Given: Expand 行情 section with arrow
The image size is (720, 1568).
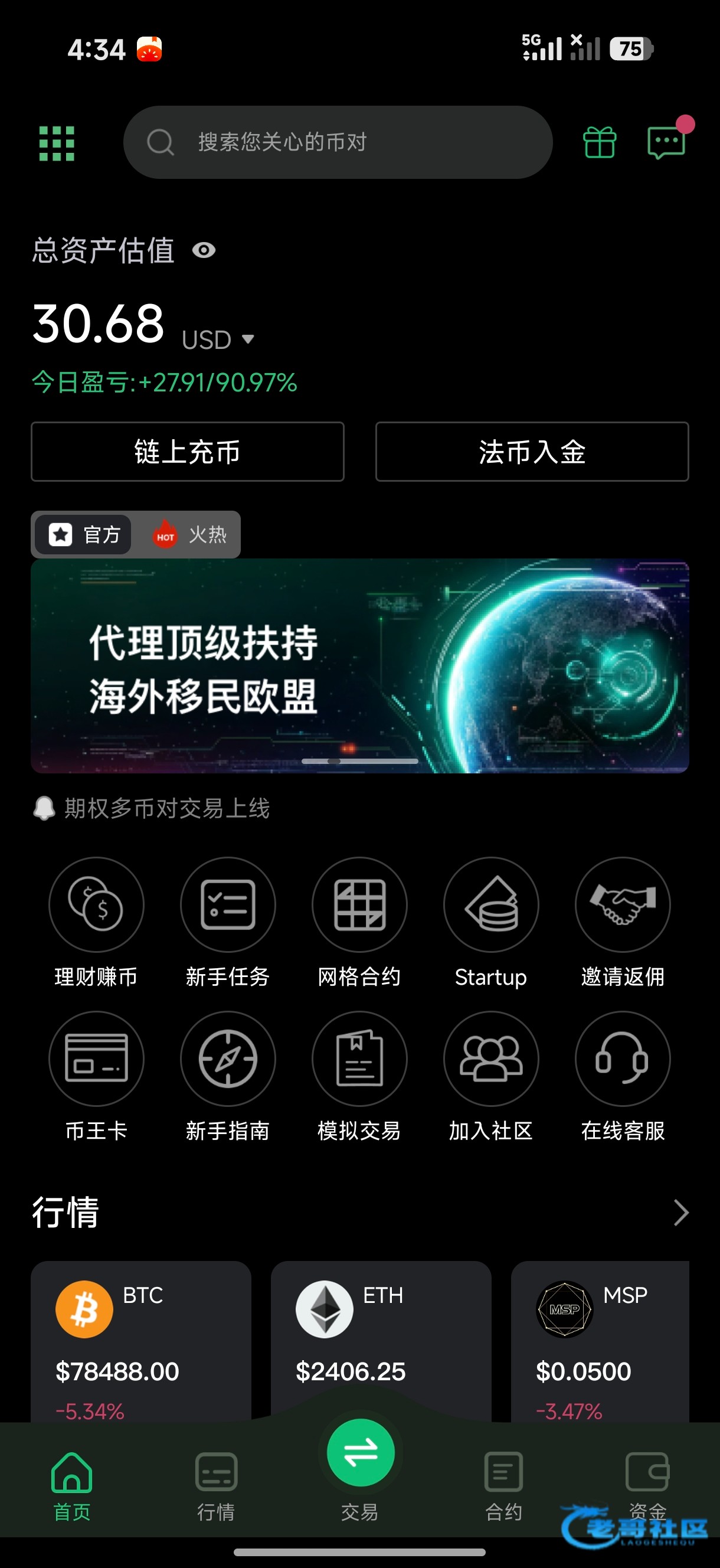Looking at the screenshot, I should click(x=681, y=1213).
